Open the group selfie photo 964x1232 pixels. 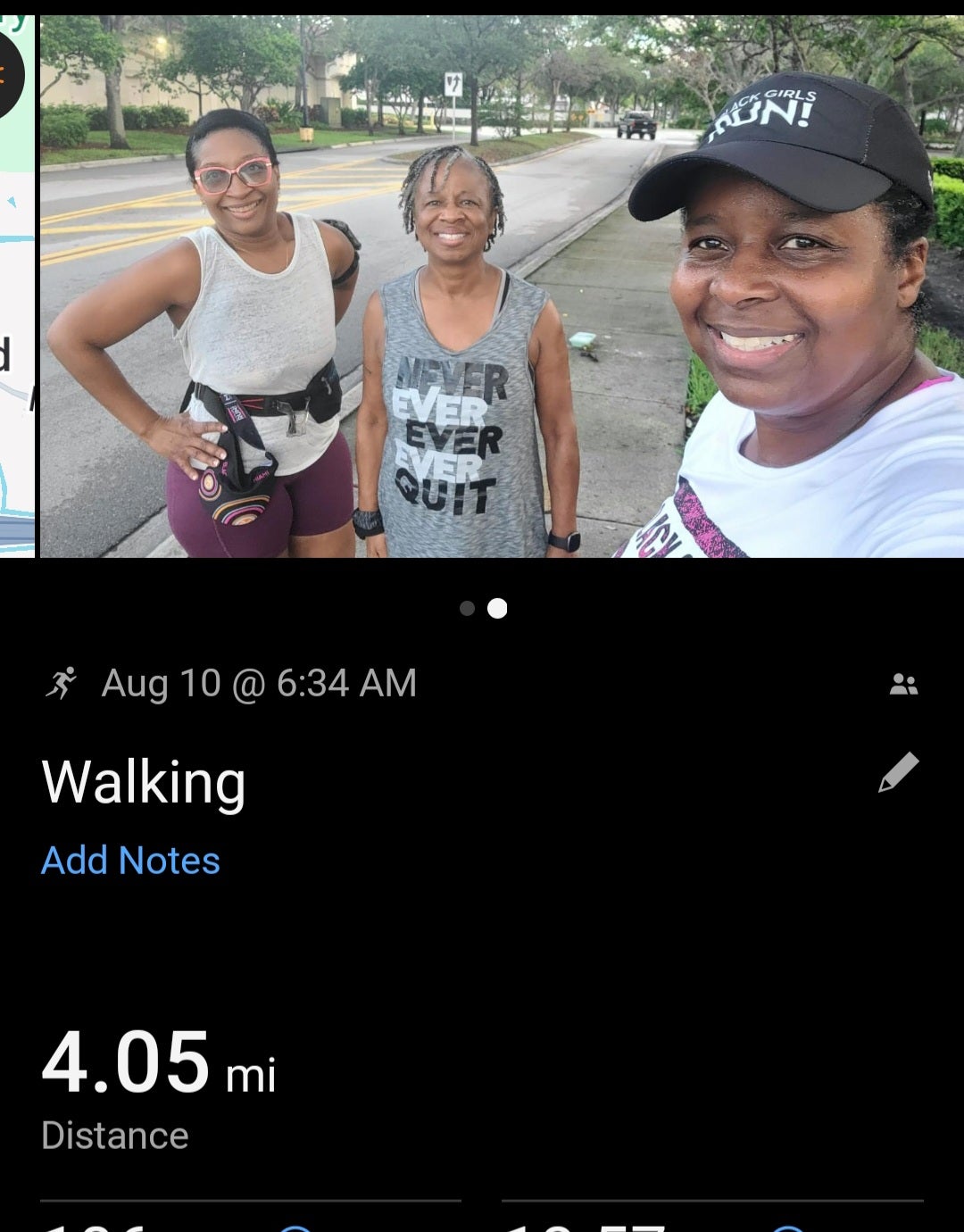click(500, 286)
